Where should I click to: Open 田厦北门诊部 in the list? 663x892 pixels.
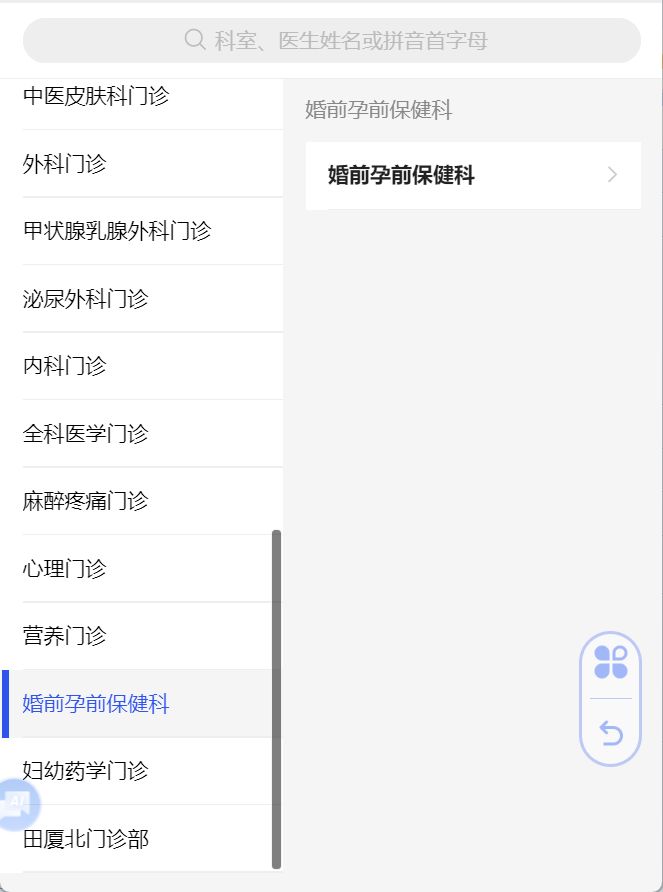pos(86,839)
